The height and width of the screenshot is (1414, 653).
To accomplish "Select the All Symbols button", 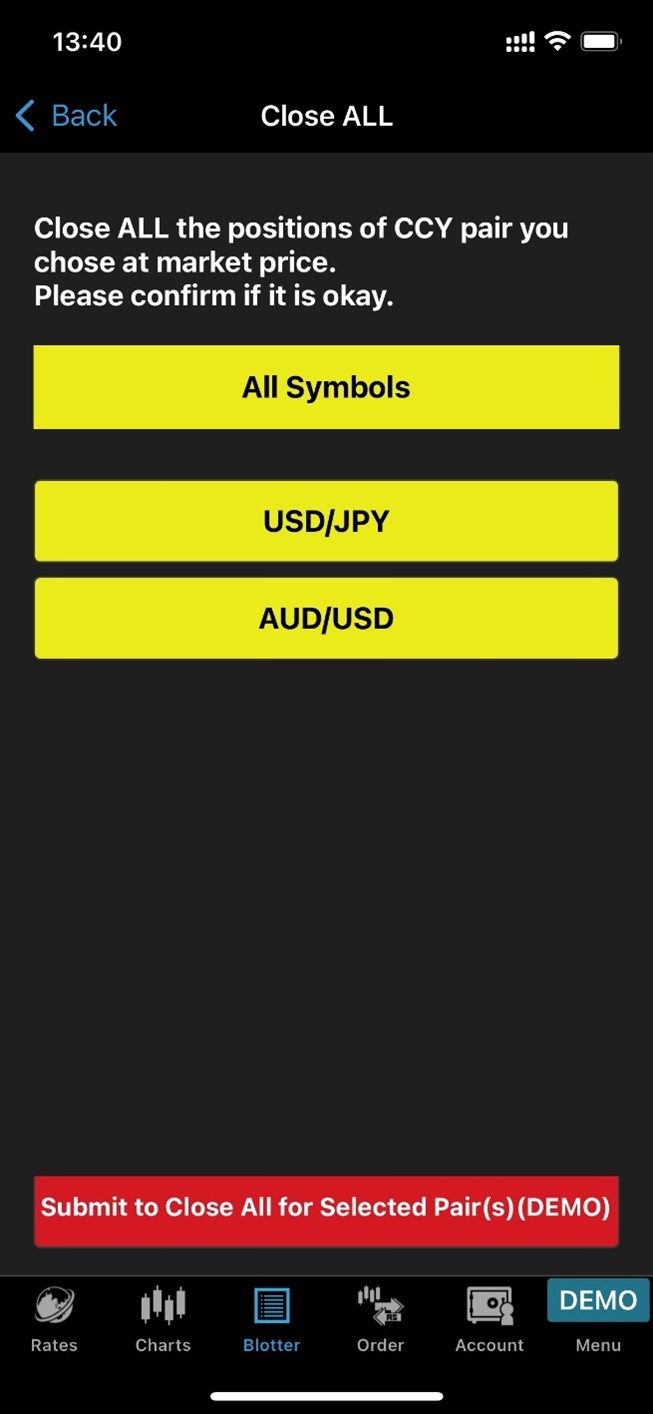I will tap(326, 387).
